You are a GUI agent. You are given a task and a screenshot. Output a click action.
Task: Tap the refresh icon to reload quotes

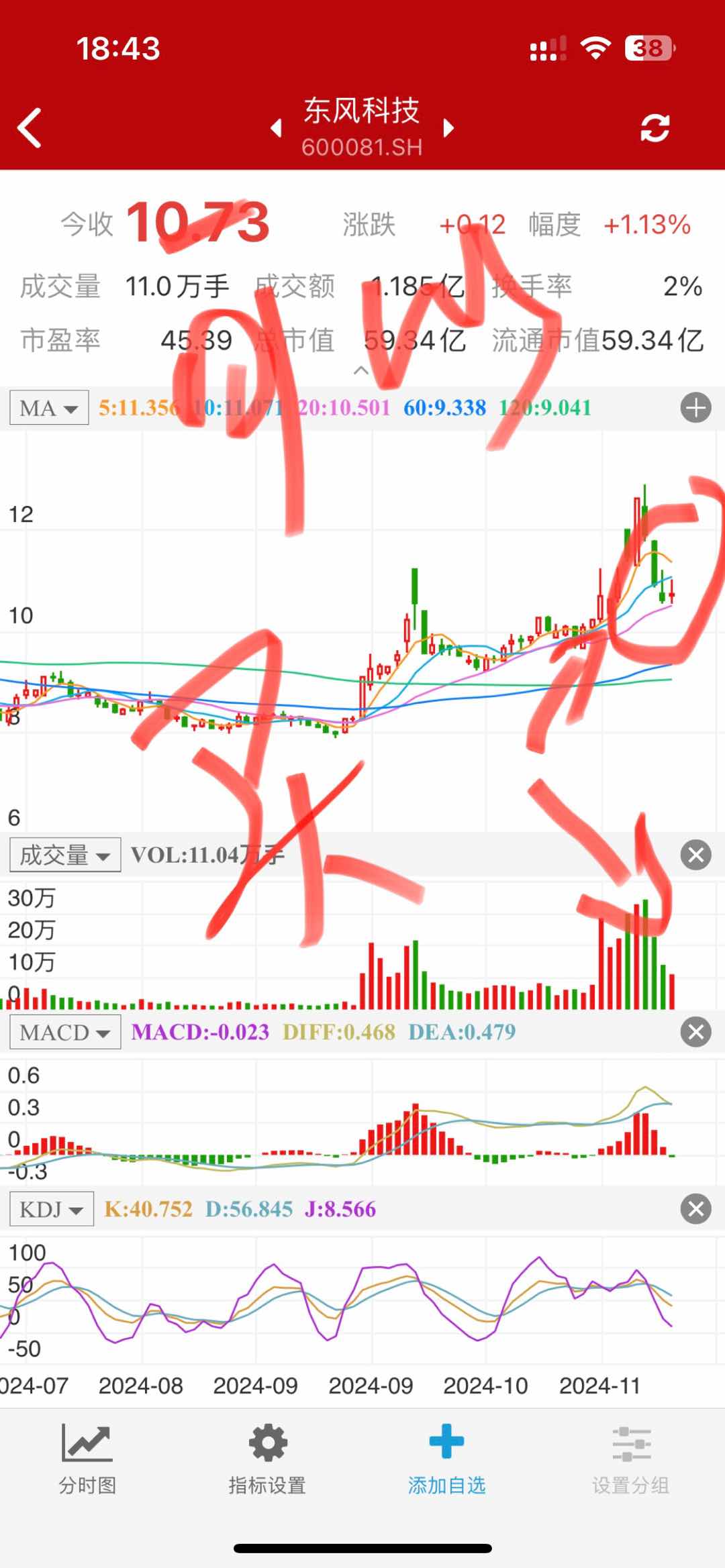[655, 127]
